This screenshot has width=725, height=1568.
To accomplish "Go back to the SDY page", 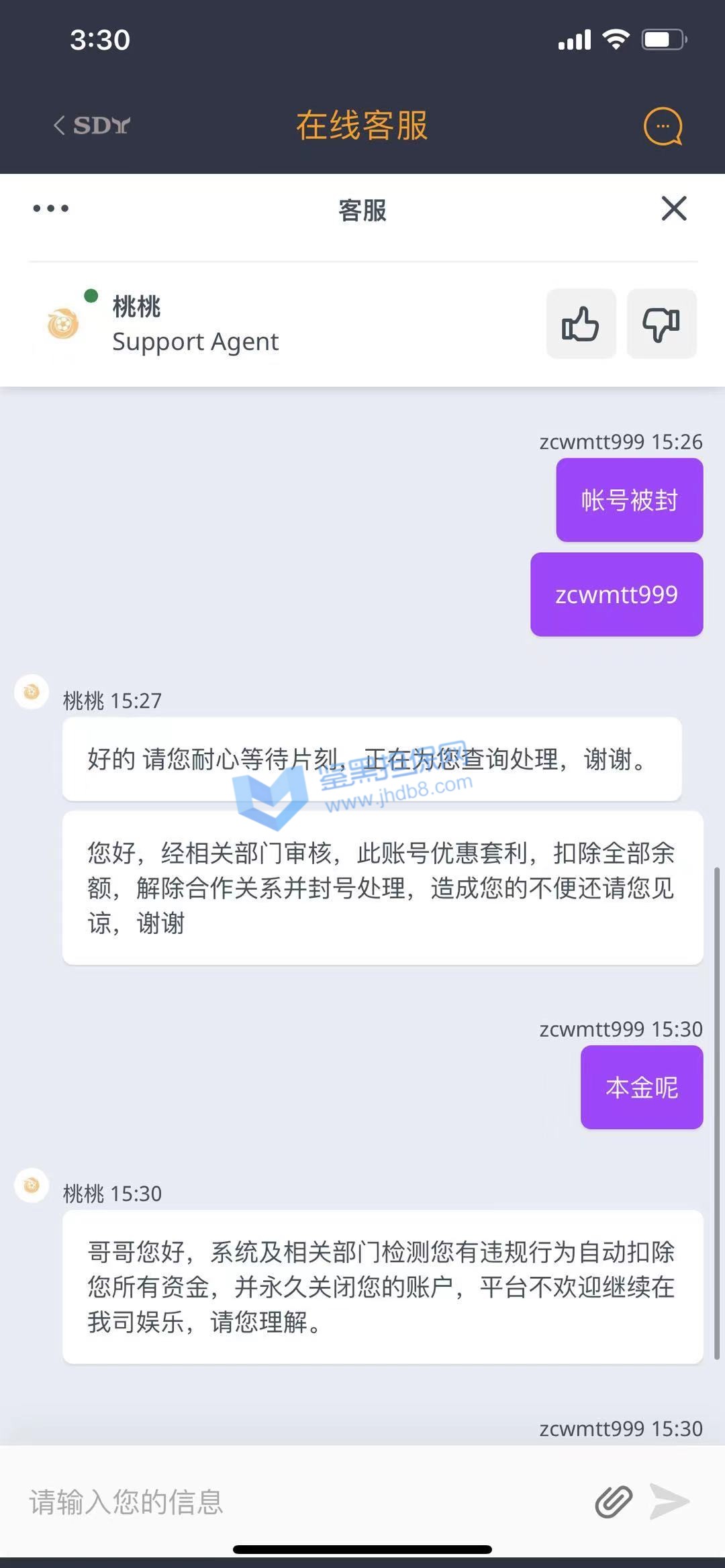I will click(x=91, y=125).
